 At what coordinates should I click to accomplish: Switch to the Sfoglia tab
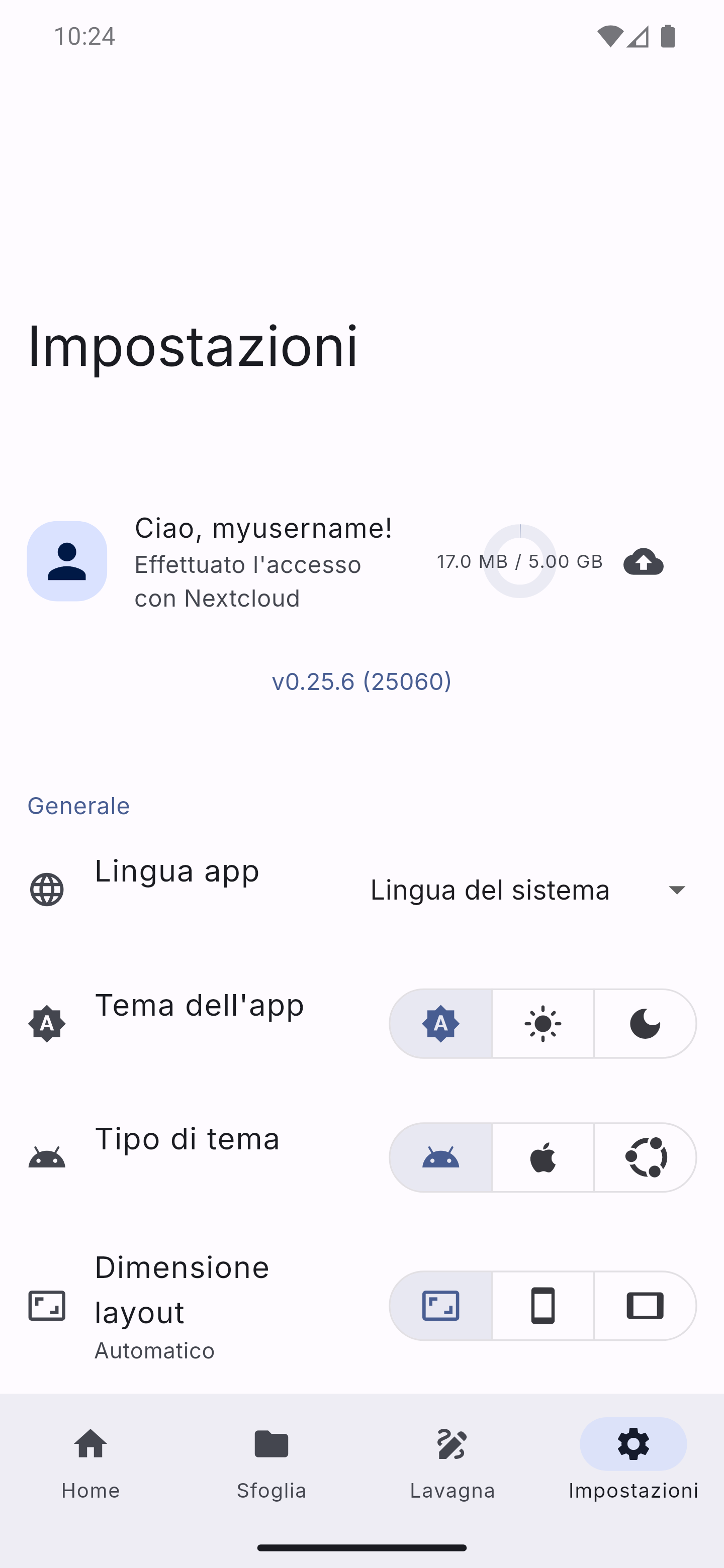(x=271, y=1463)
